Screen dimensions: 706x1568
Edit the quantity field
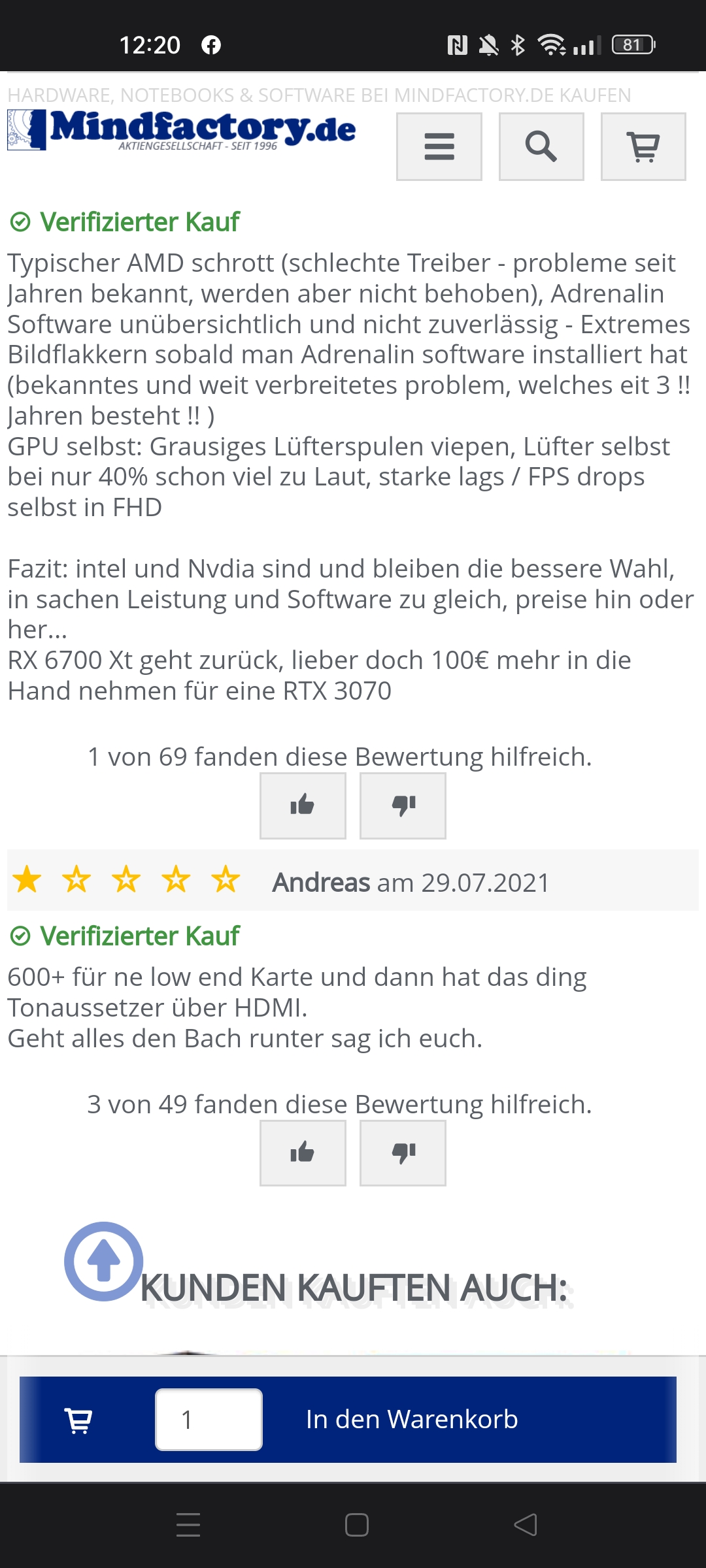pyautogui.click(x=209, y=1419)
